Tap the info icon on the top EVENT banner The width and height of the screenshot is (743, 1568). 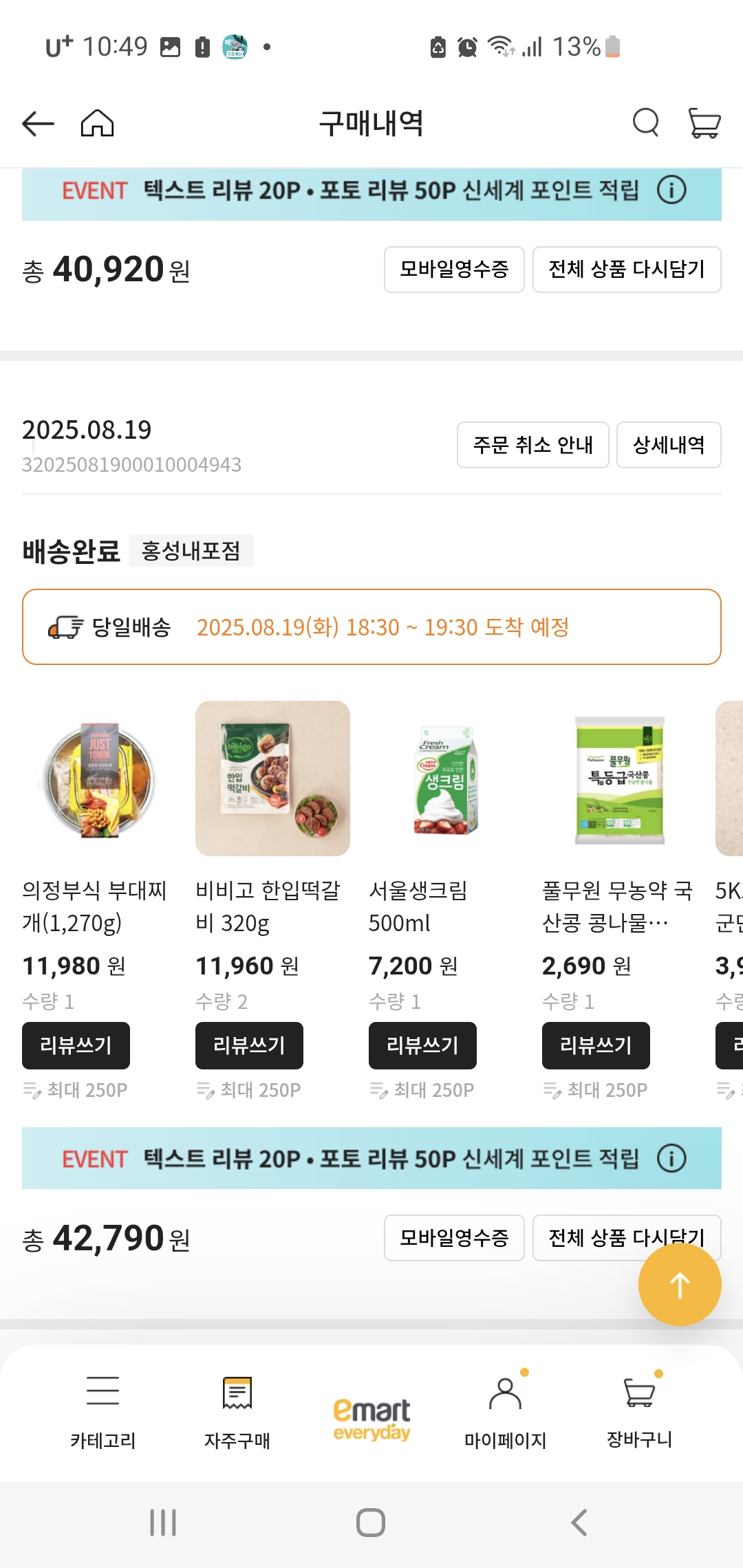point(672,191)
